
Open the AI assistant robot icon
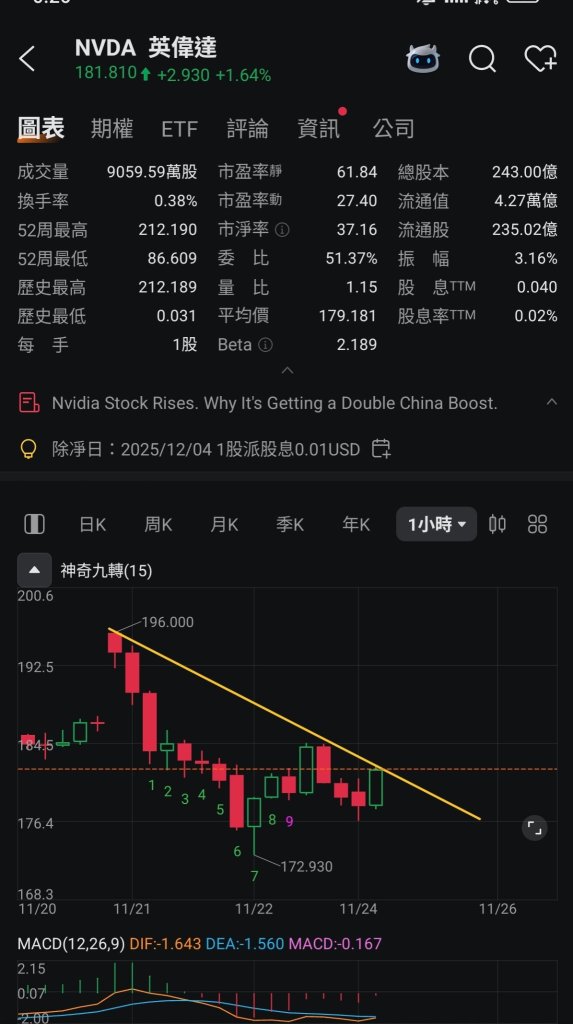(x=423, y=59)
